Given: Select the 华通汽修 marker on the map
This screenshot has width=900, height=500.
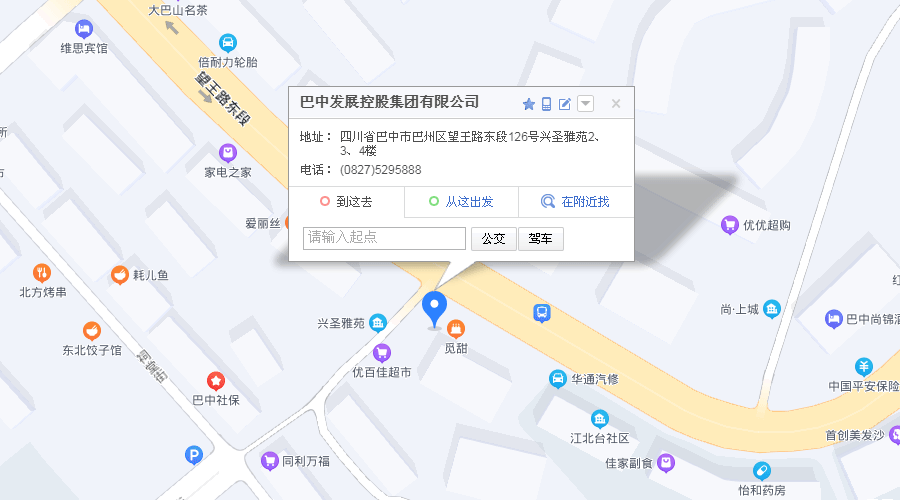Looking at the screenshot, I should [557, 379].
